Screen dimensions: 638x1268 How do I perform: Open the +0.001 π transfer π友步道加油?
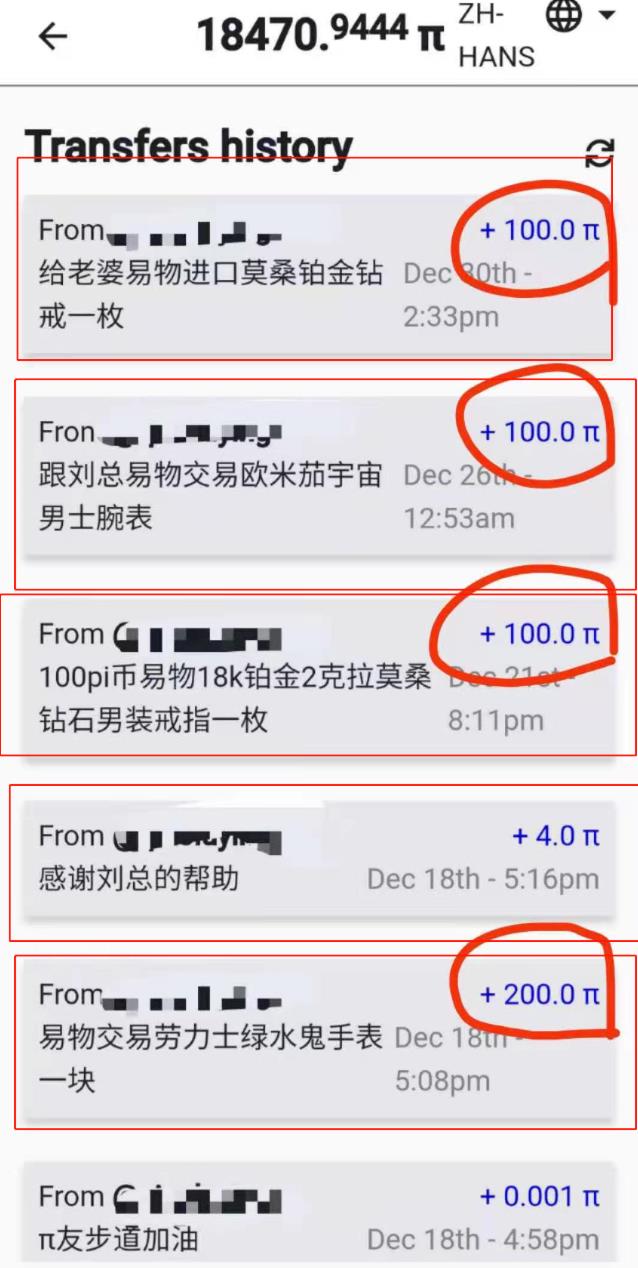click(316, 1218)
